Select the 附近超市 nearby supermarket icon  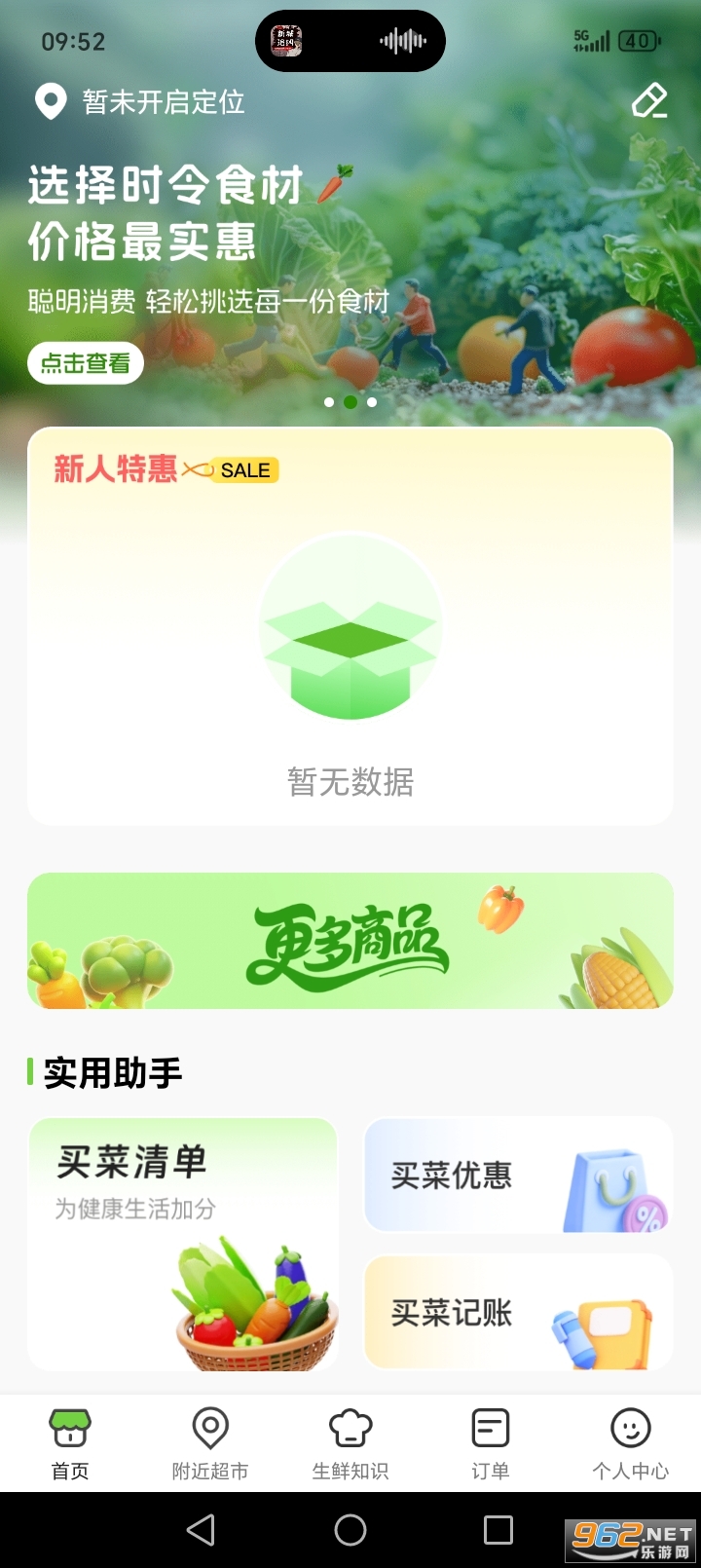point(210,1426)
